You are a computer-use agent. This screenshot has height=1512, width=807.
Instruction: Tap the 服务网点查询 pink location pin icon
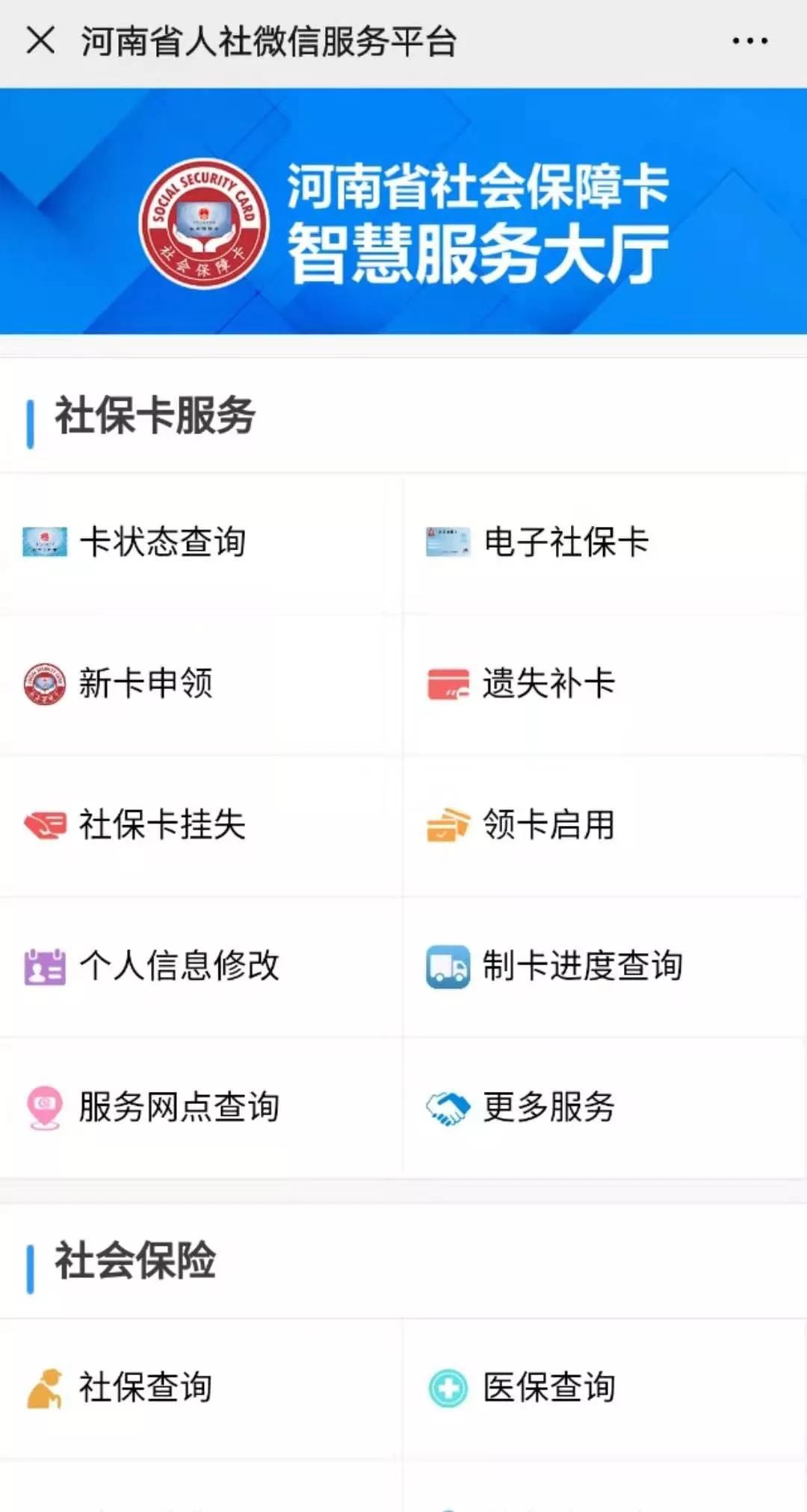point(43,1108)
